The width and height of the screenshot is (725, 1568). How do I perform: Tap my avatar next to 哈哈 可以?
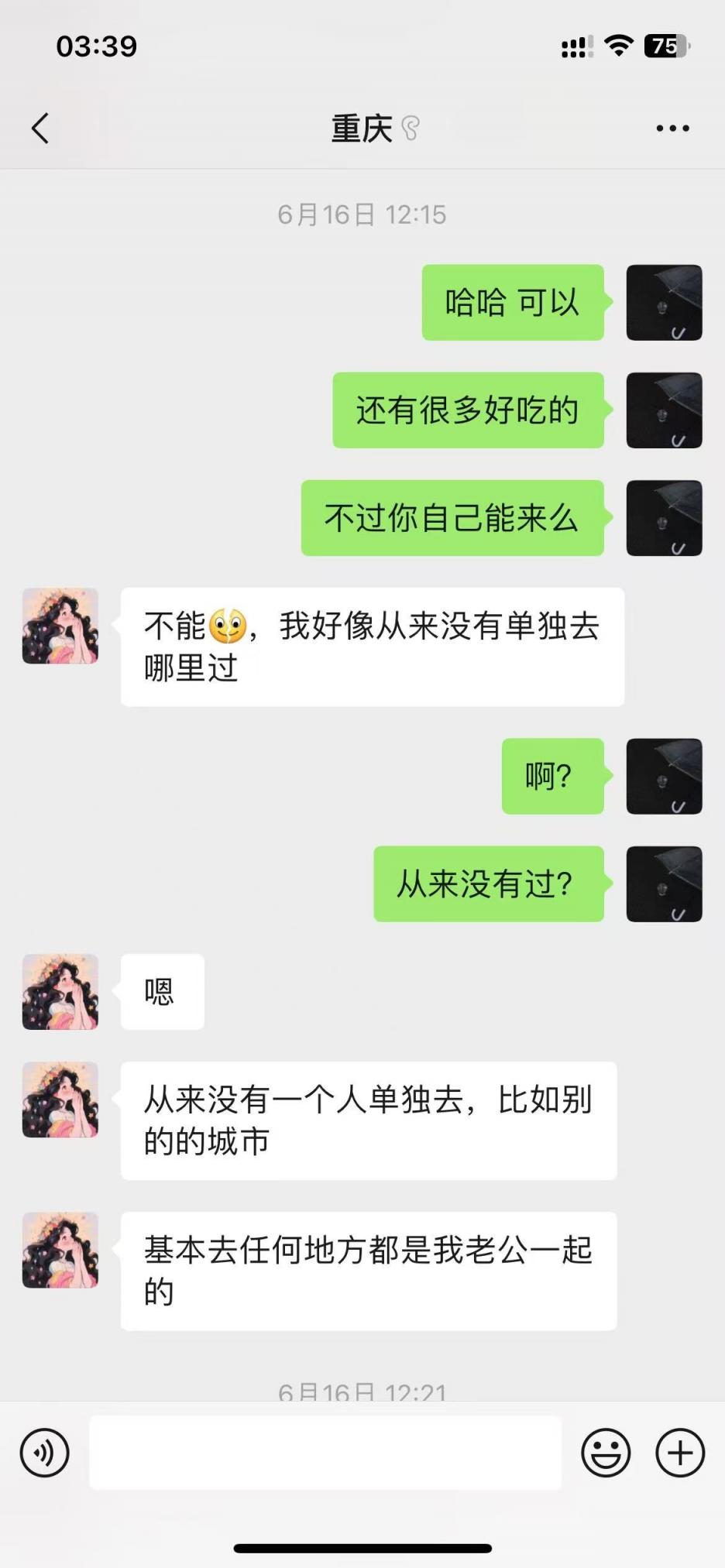point(664,303)
